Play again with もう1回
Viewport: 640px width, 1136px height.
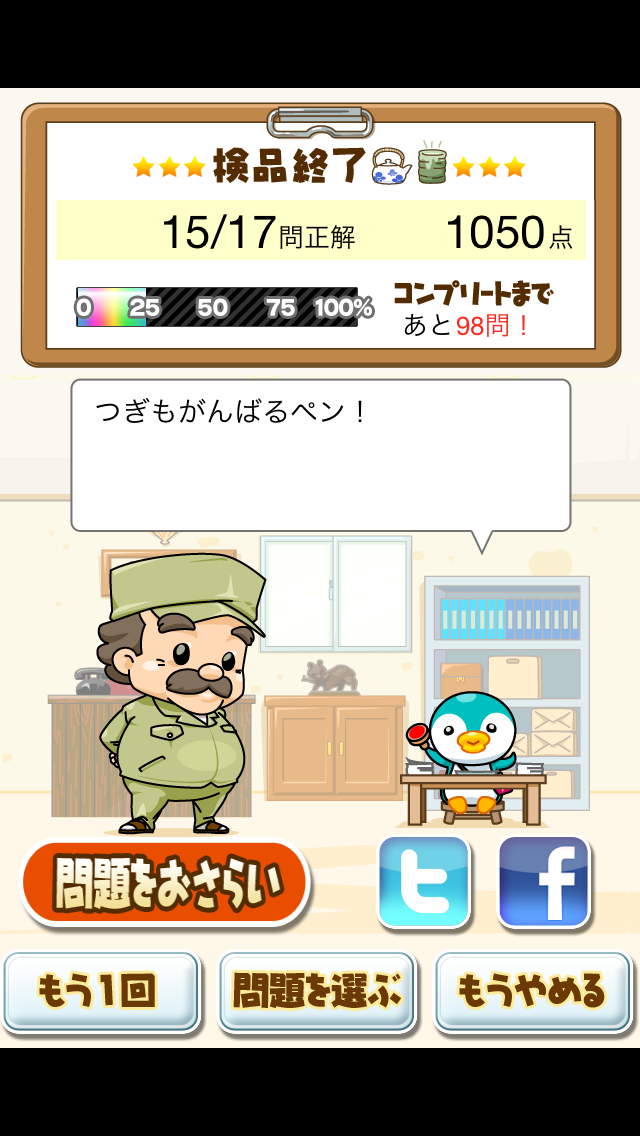tap(102, 991)
